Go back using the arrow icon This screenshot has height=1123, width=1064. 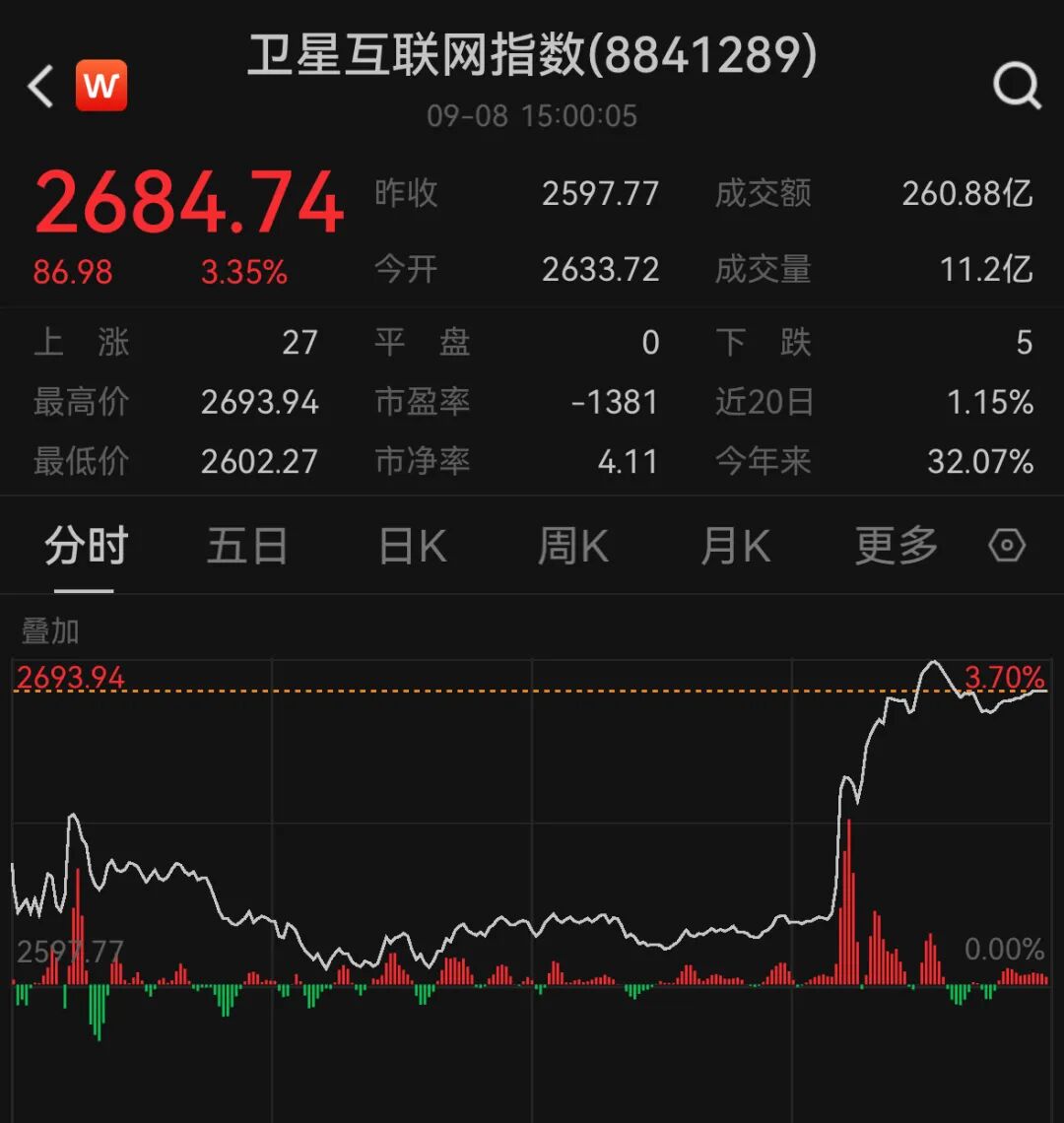point(41,87)
